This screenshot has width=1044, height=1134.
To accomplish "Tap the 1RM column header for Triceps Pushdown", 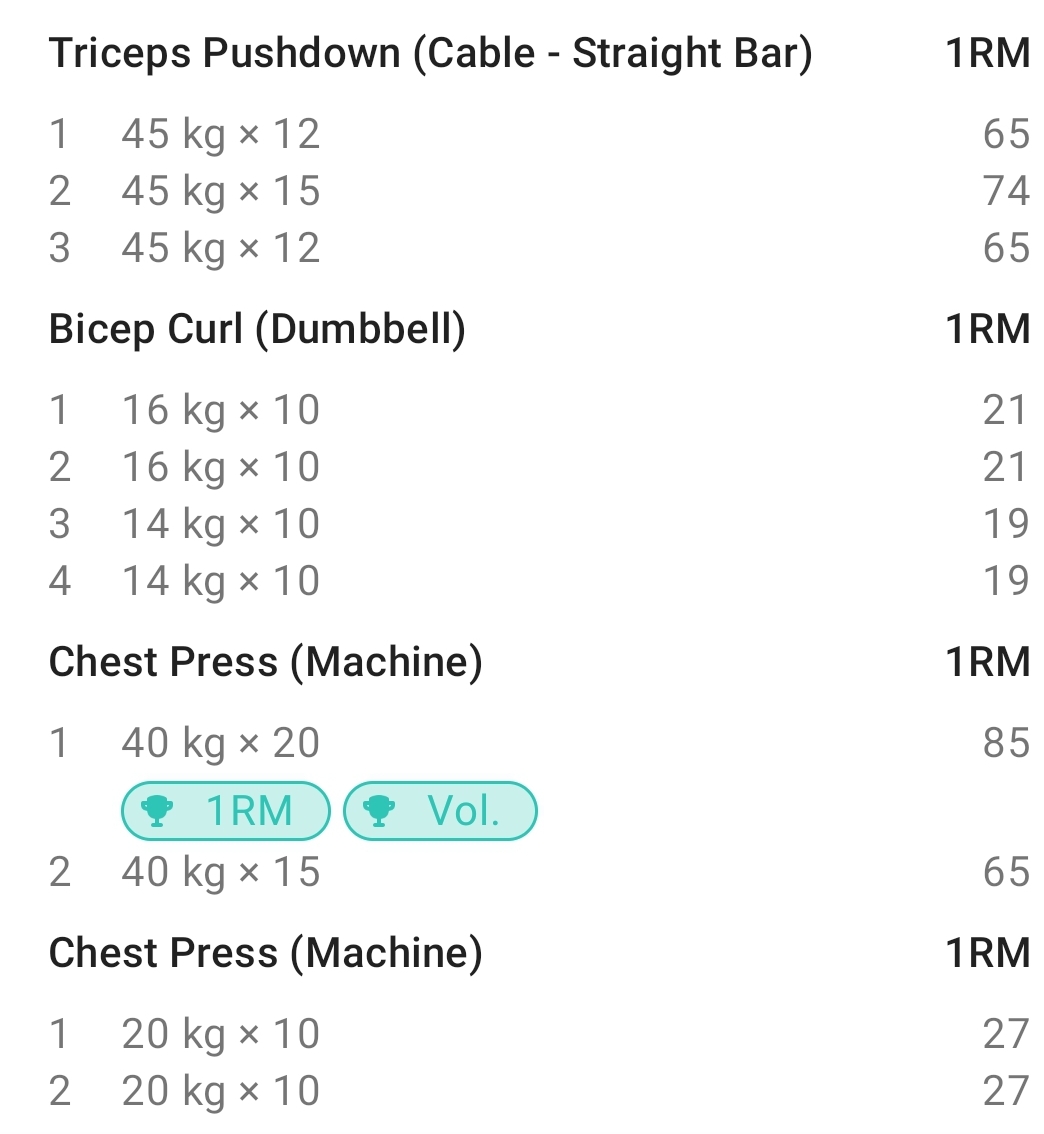I will pyautogui.click(x=989, y=52).
